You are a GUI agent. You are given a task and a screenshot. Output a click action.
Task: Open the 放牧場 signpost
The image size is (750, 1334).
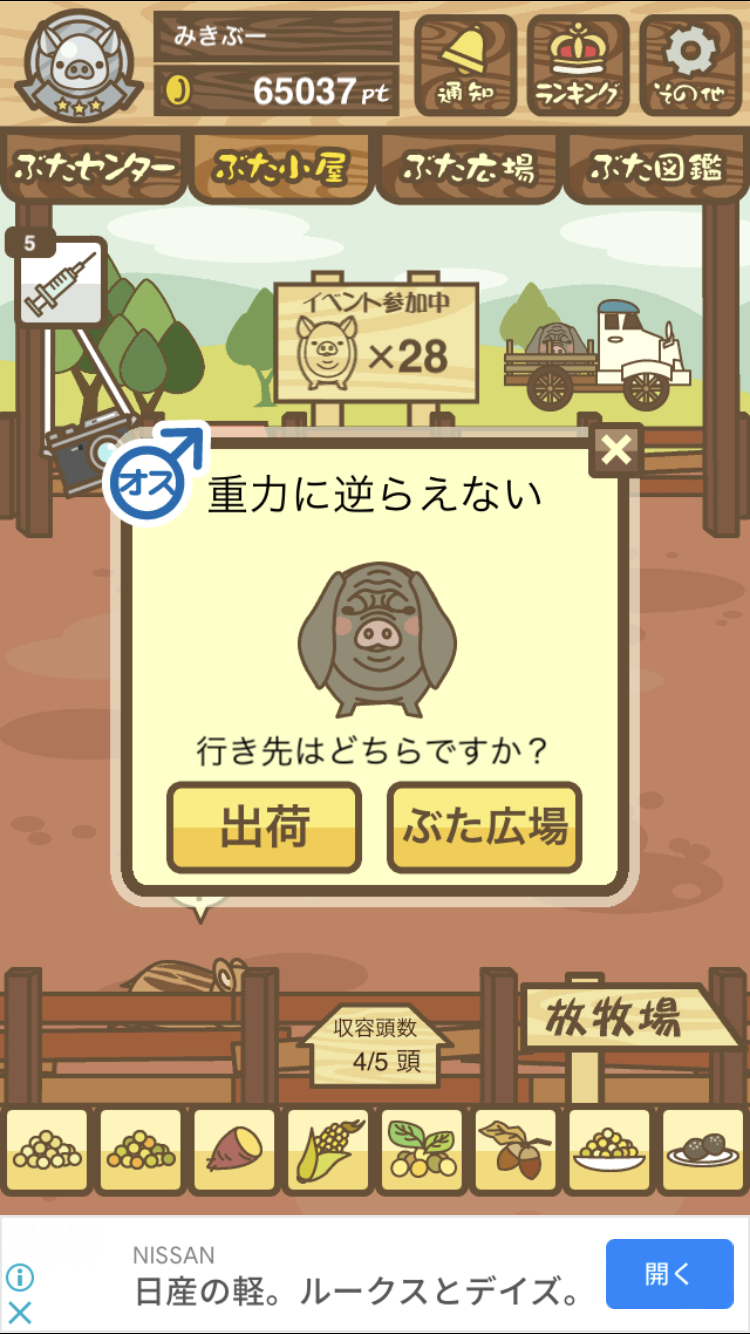(x=629, y=1018)
